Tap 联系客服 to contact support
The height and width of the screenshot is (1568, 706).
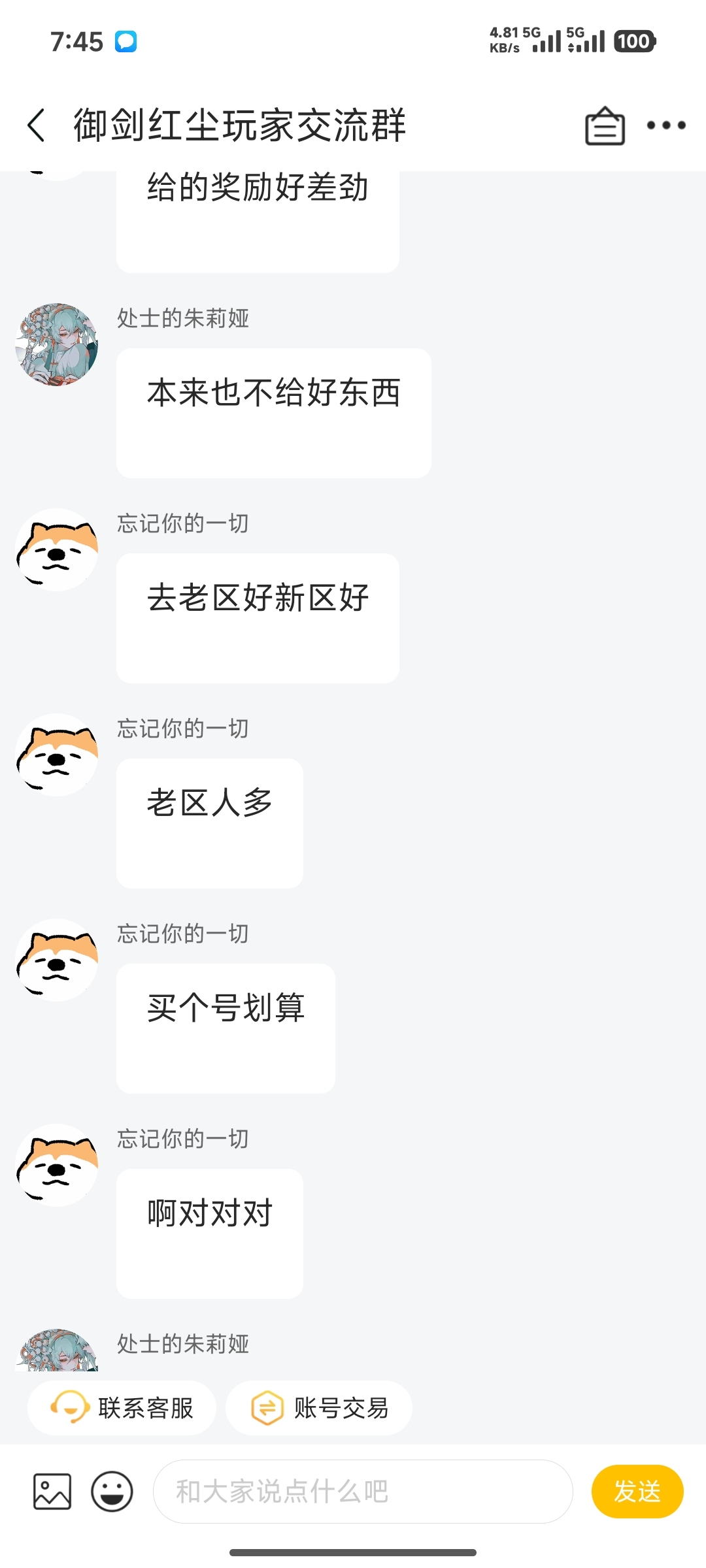click(x=122, y=1408)
